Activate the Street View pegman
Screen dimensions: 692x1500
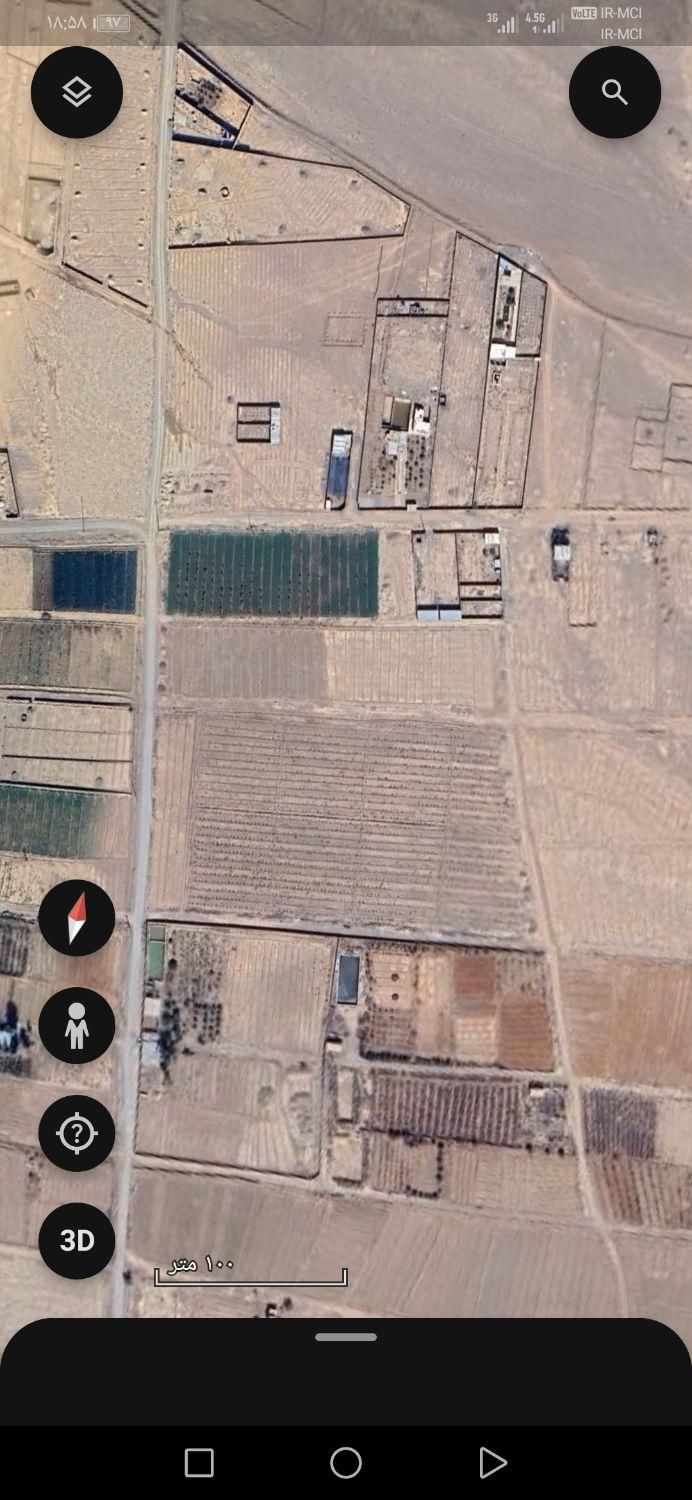tap(77, 1025)
